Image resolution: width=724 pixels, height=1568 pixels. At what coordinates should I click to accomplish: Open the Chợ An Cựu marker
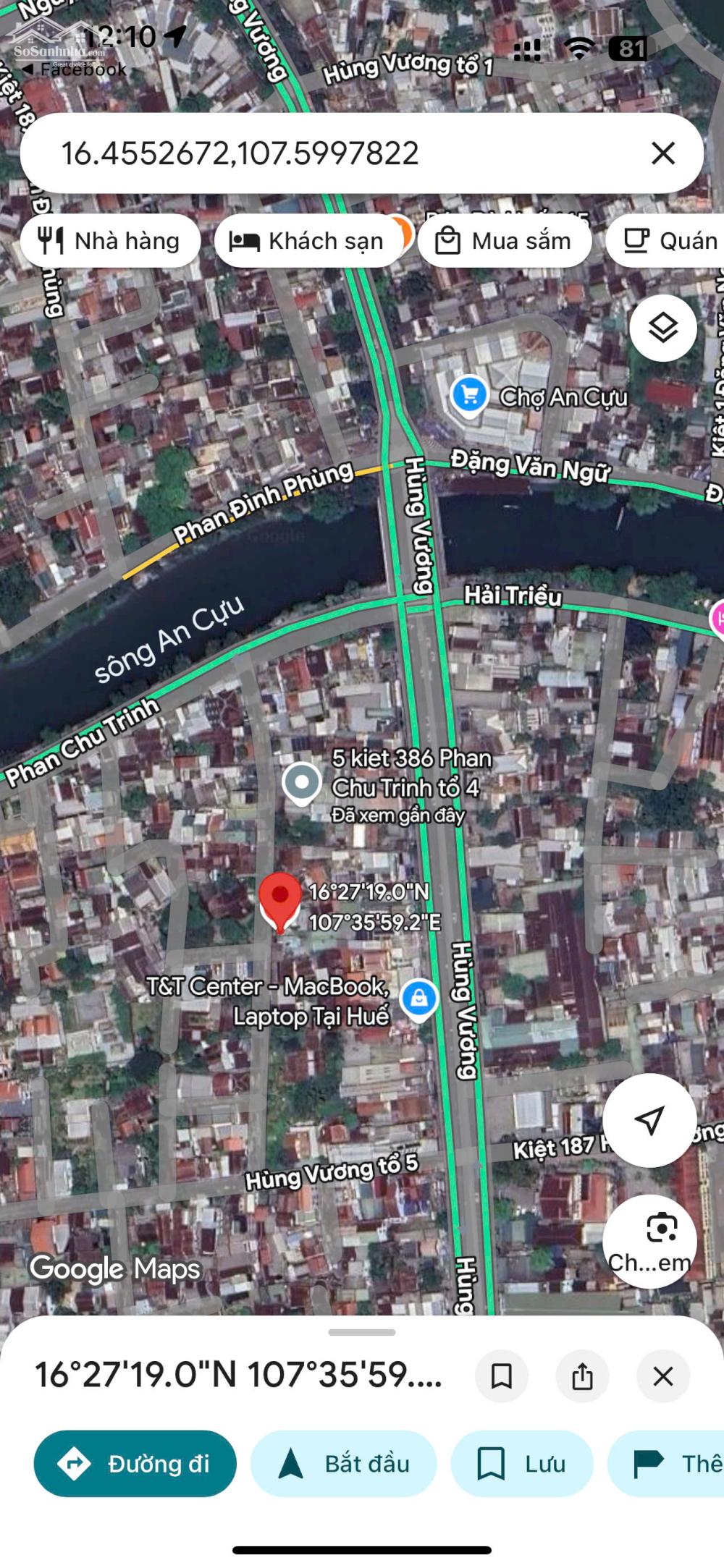pyautogui.click(x=469, y=395)
